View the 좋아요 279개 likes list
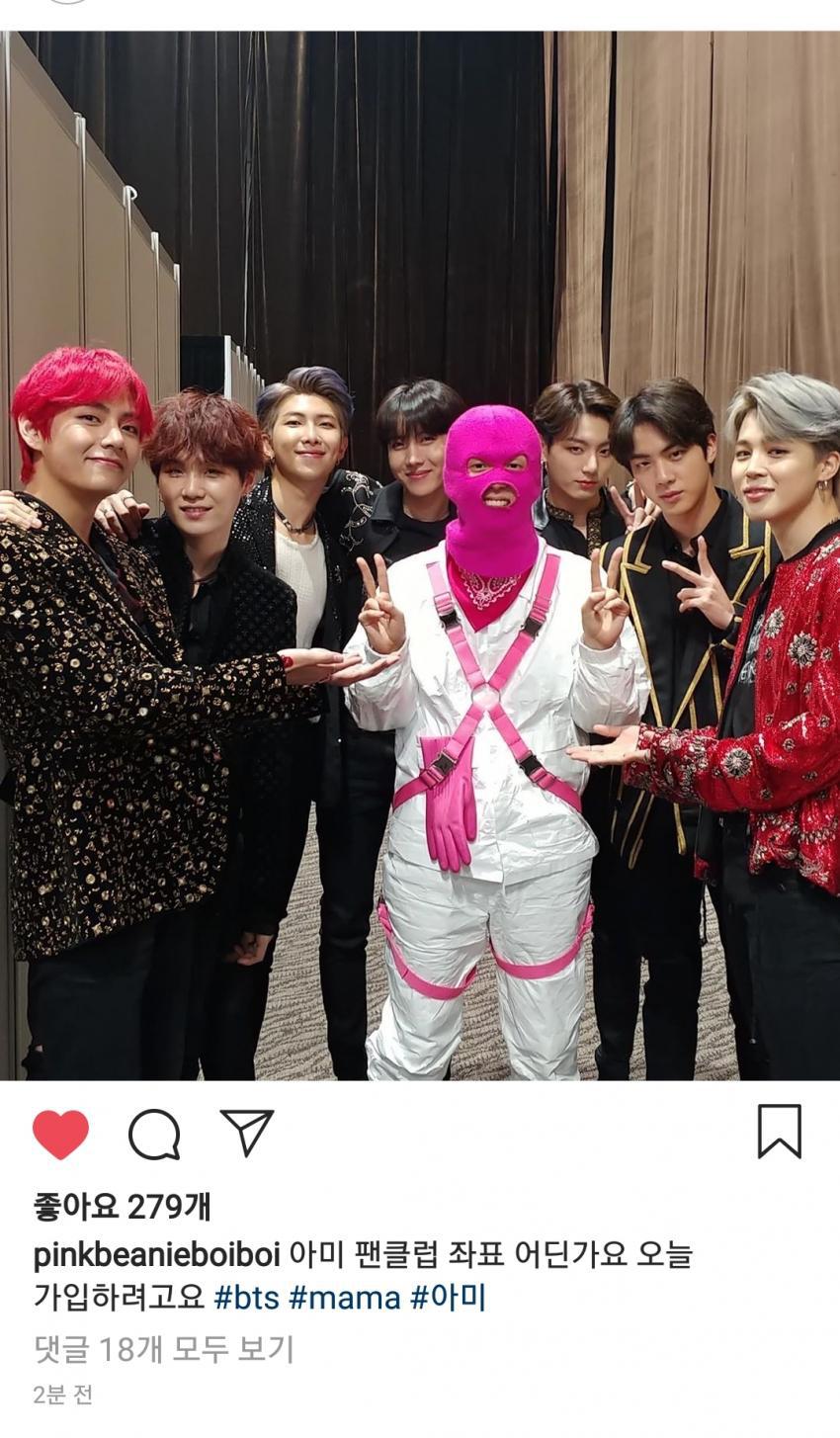Viewport: 840px width, 1438px height. (122, 1207)
